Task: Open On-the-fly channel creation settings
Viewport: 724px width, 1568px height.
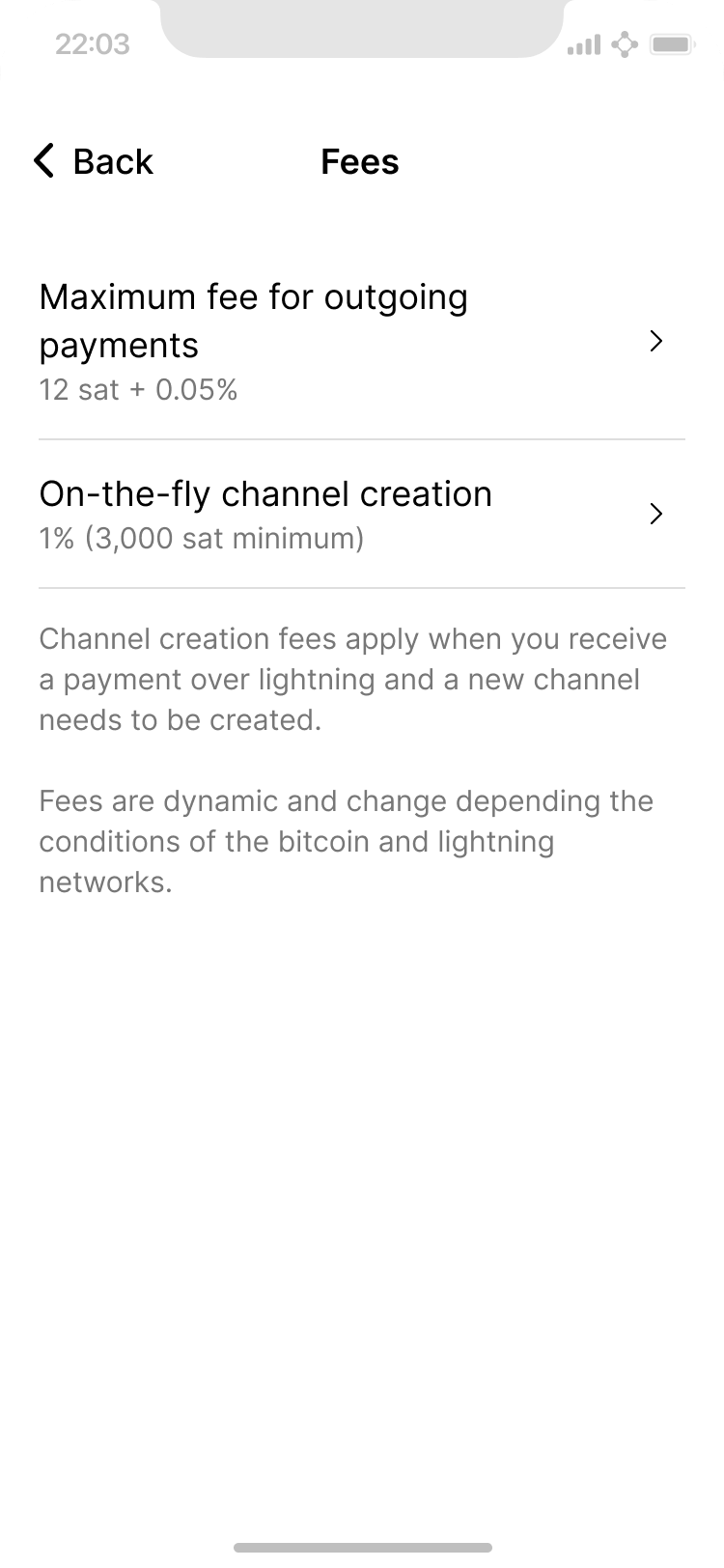Action: 361,514
